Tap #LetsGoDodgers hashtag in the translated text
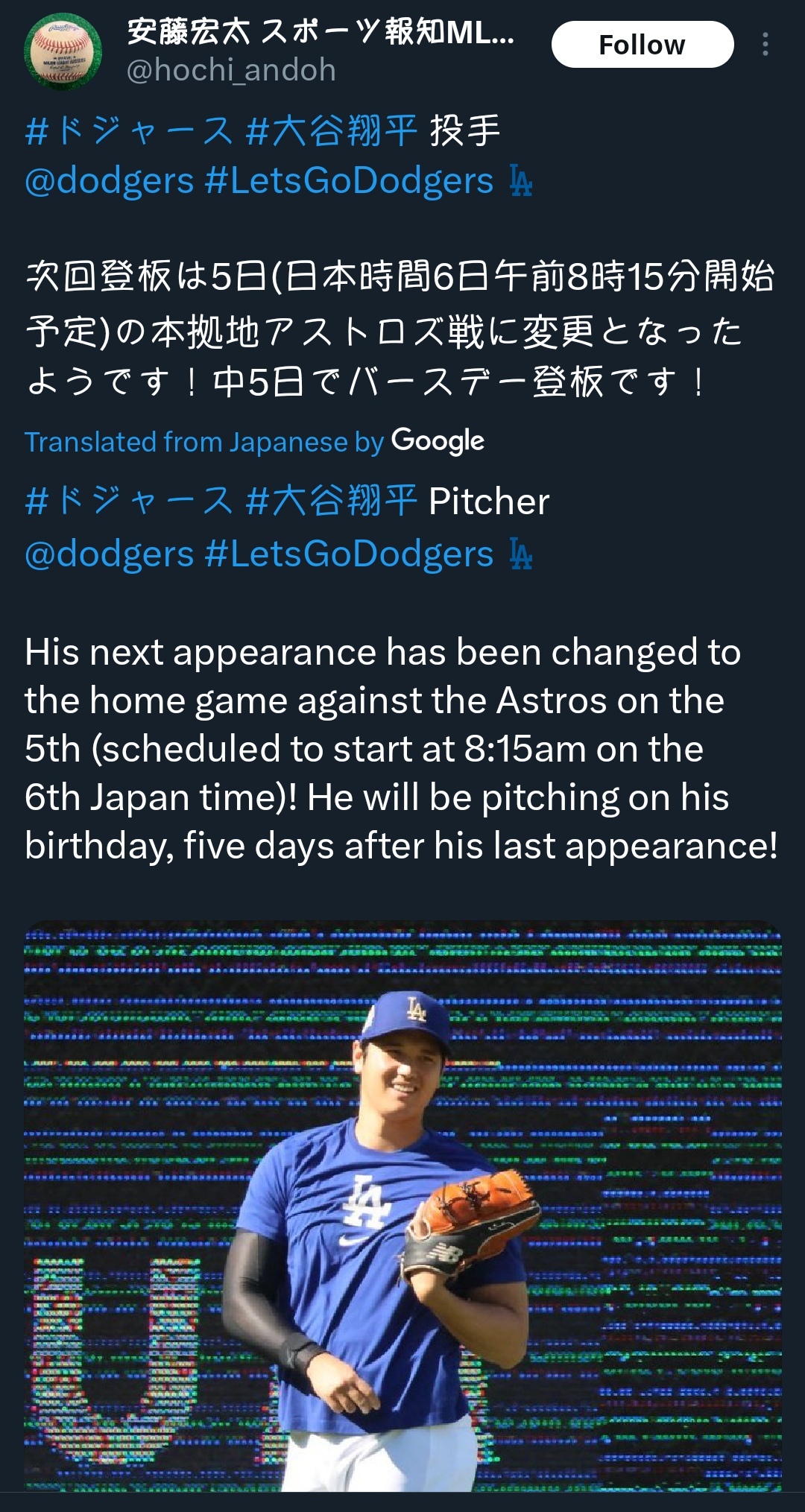The height and width of the screenshot is (1512, 805). pos(349,554)
